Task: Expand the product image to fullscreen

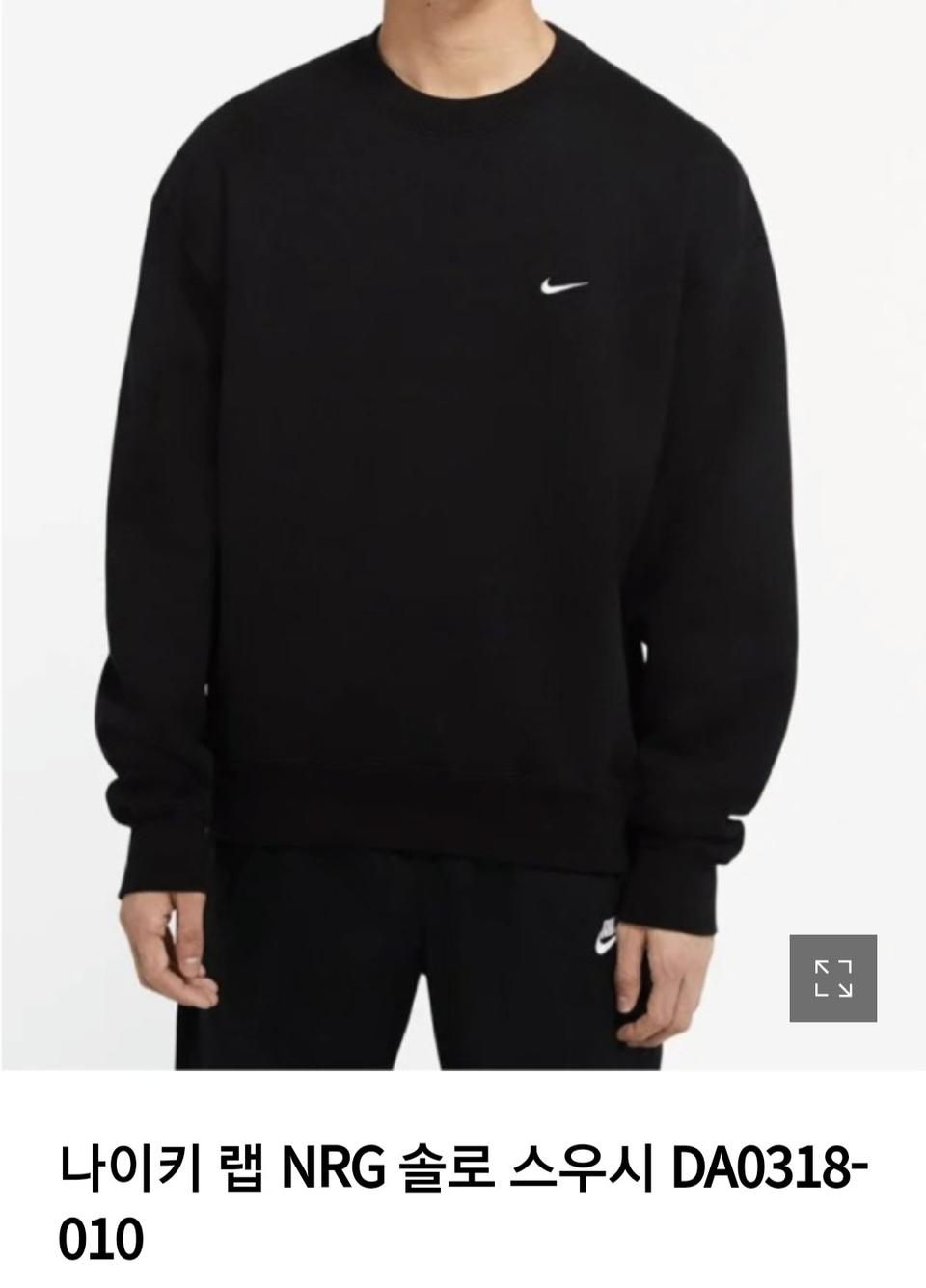Action: 832,978
